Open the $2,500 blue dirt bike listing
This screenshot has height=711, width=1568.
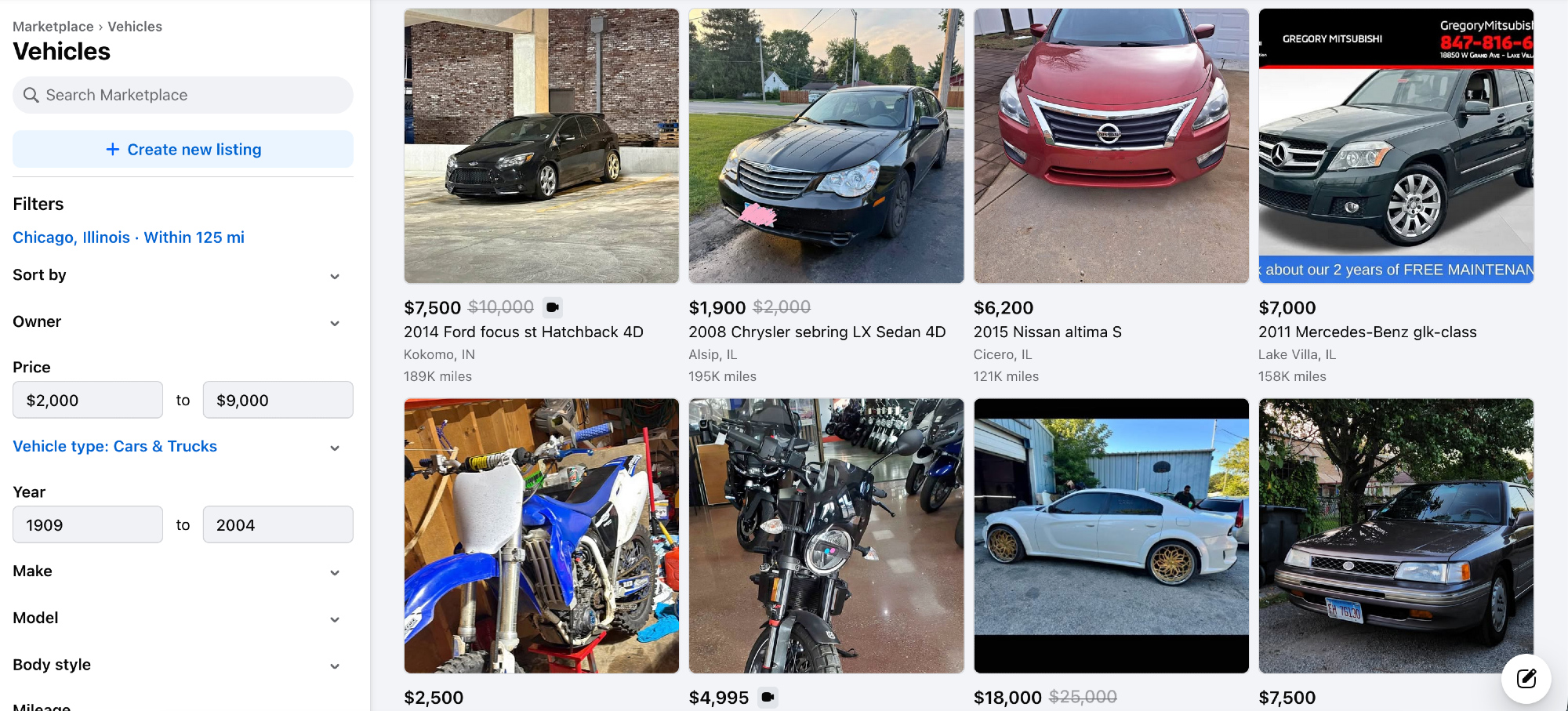point(541,535)
